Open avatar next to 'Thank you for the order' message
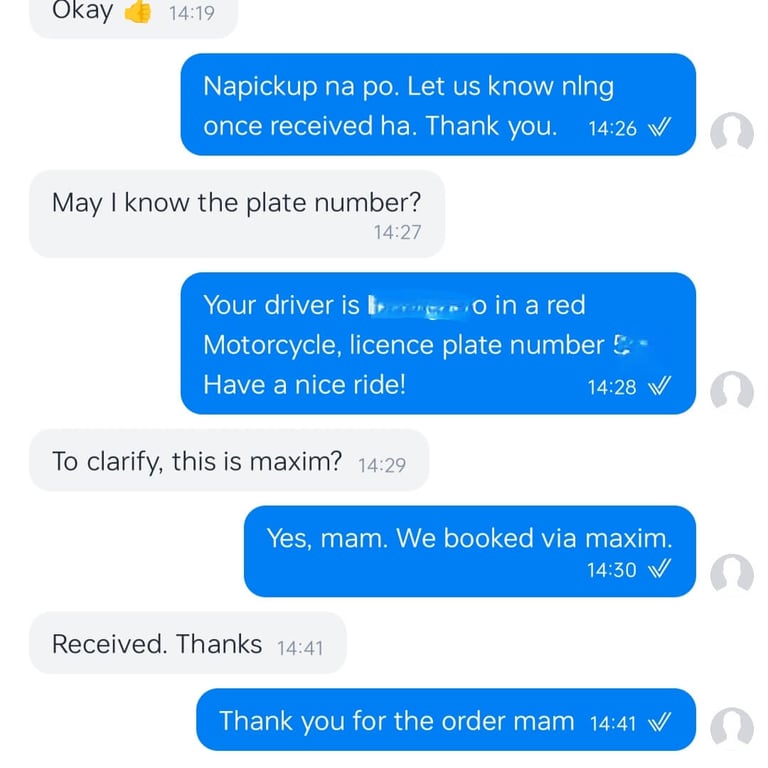768x768 pixels. pyautogui.click(x=731, y=727)
